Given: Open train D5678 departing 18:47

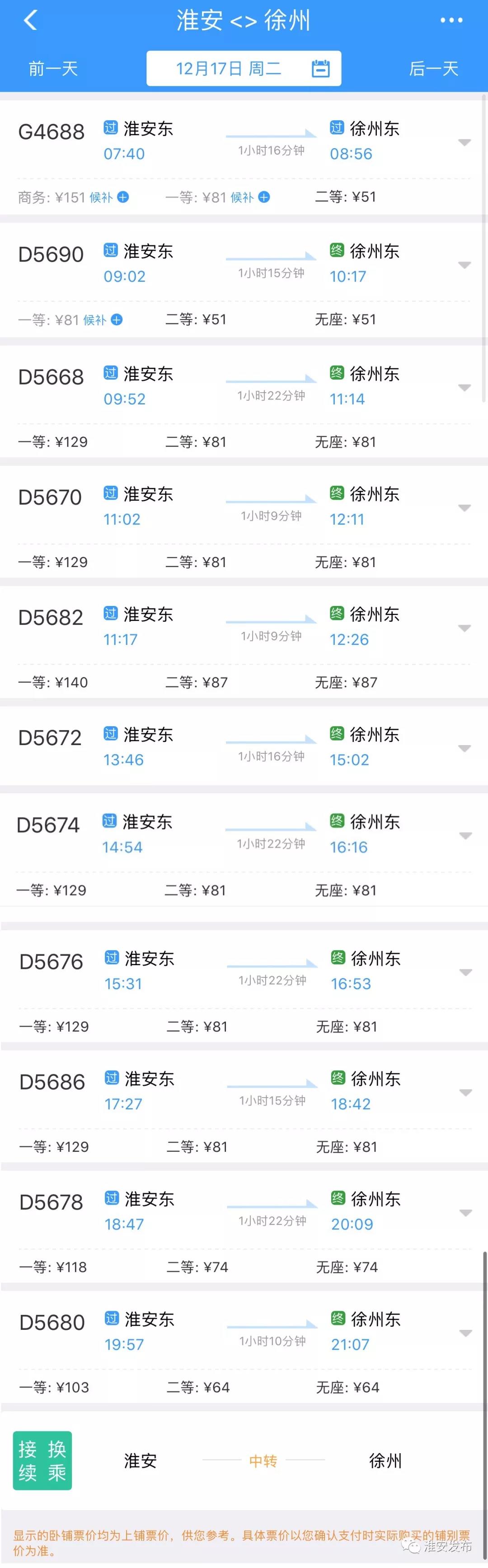Looking at the screenshot, I should click(51, 1202).
